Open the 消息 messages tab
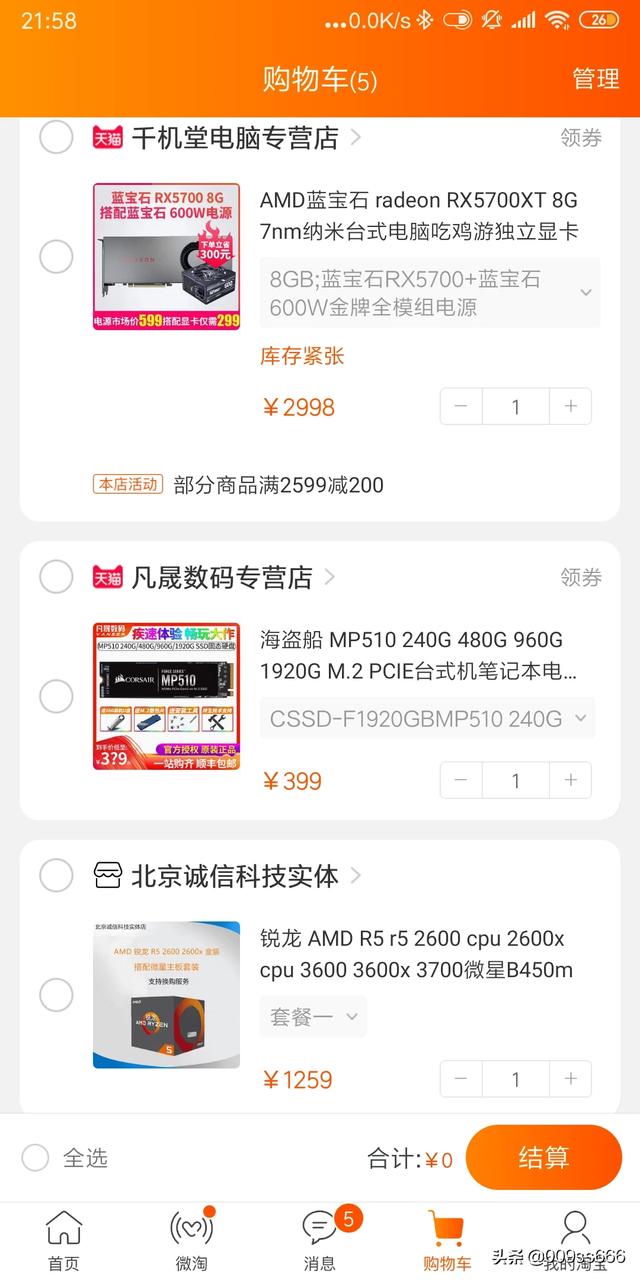The width and height of the screenshot is (640, 1280). [x=319, y=1240]
